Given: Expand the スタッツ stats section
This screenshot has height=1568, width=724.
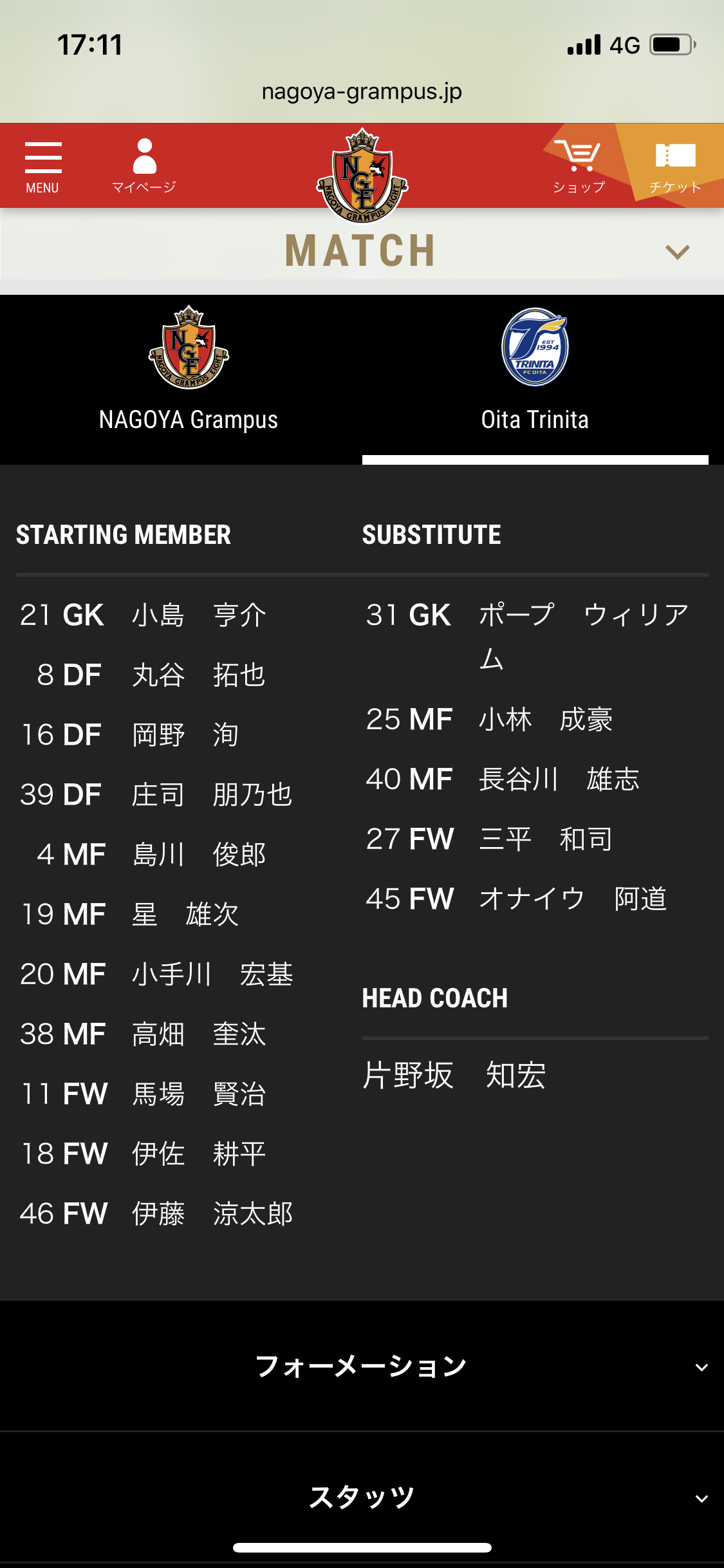Looking at the screenshot, I should pos(362,1497).
